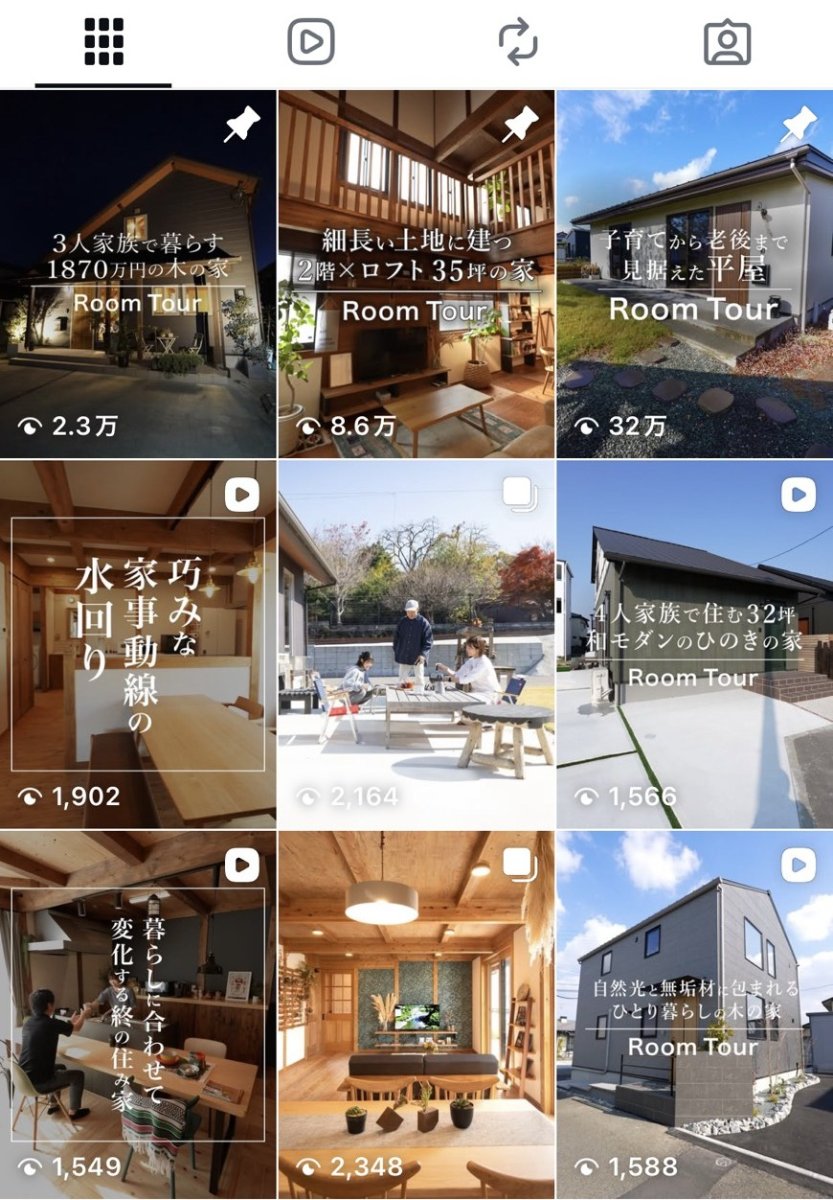The image size is (833, 1200).
Task: Open the pinned 平屋 Room Tour post
Action: click(x=695, y=275)
